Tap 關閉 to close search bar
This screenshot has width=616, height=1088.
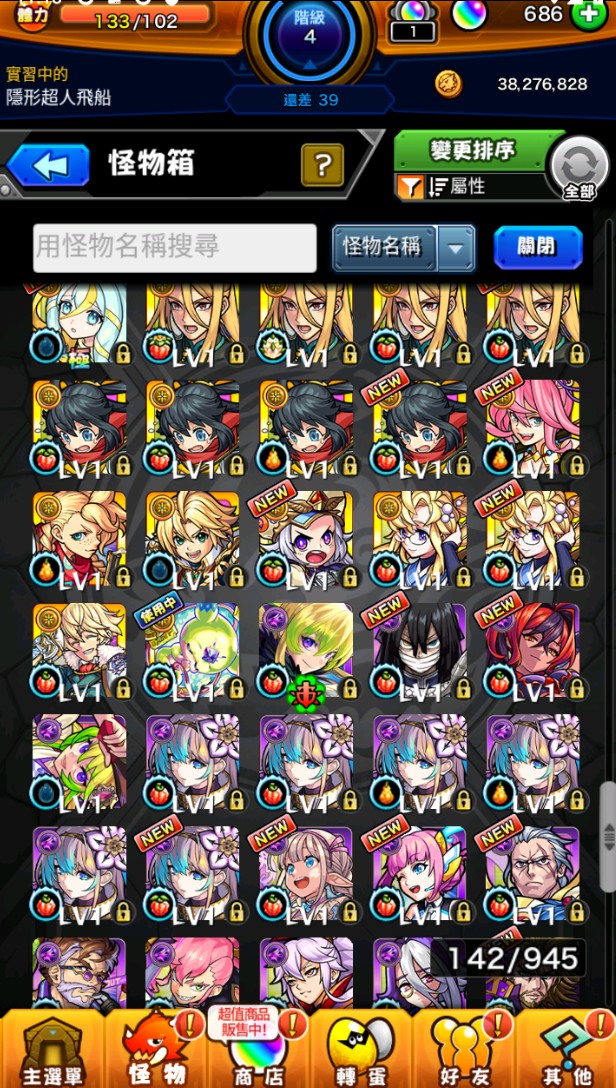click(538, 247)
